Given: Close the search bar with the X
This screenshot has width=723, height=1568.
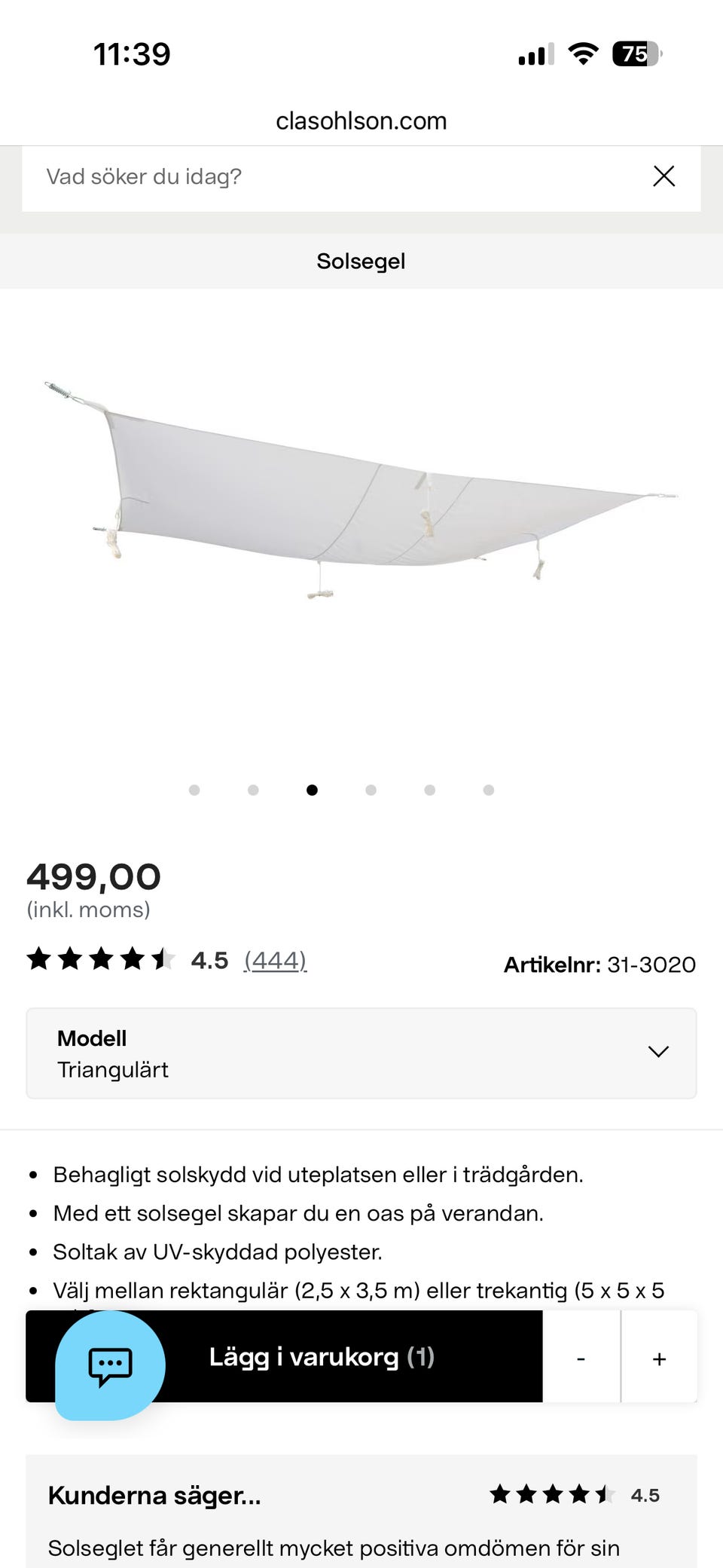Looking at the screenshot, I should coord(664,176).
